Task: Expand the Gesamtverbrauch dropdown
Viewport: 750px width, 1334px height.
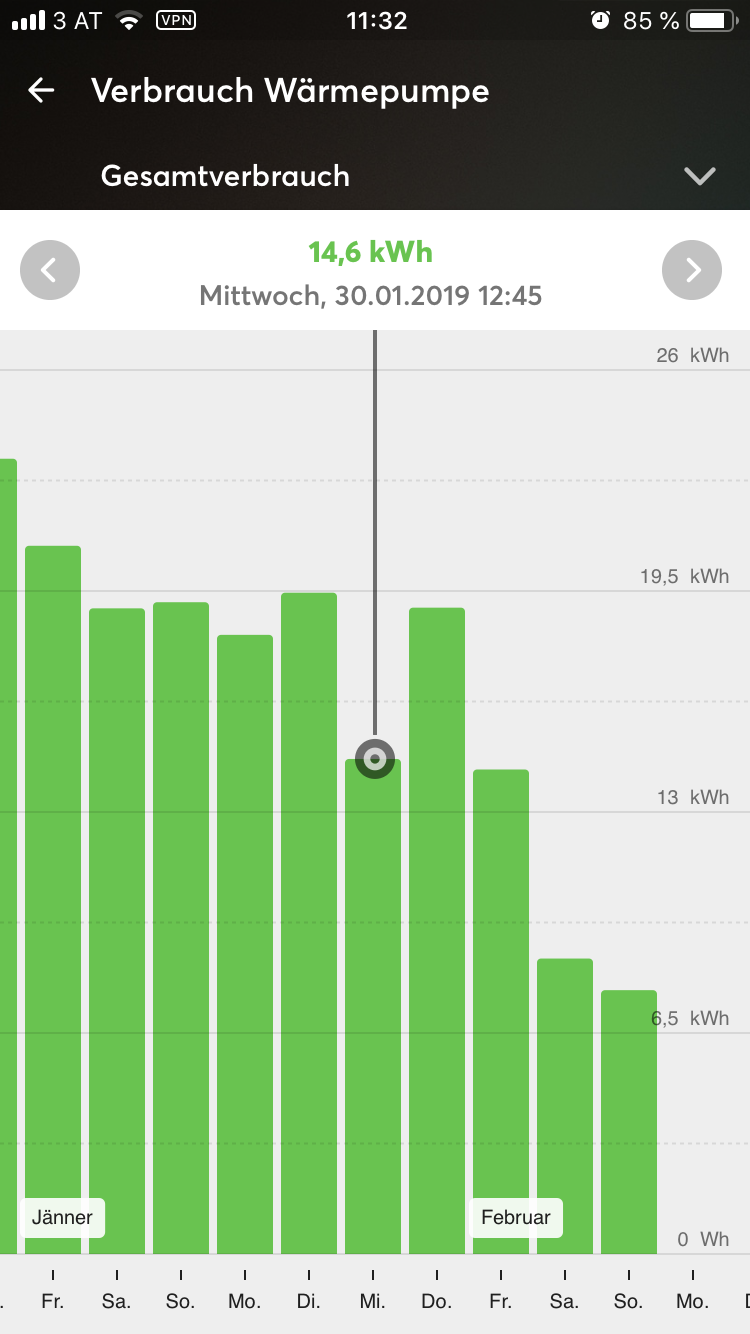Action: point(699,177)
